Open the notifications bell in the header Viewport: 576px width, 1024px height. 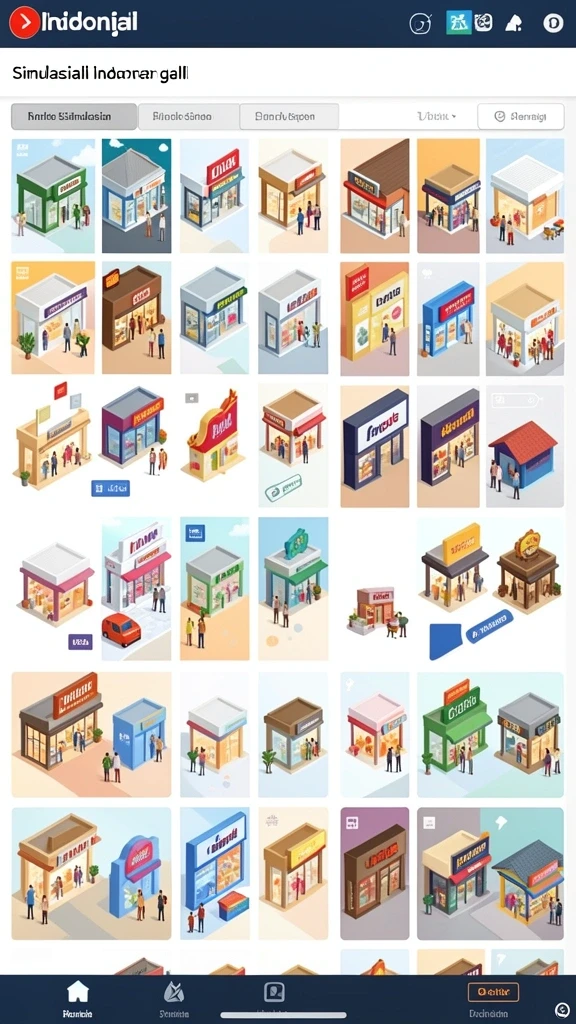pyautogui.click(x=515, y=24)
